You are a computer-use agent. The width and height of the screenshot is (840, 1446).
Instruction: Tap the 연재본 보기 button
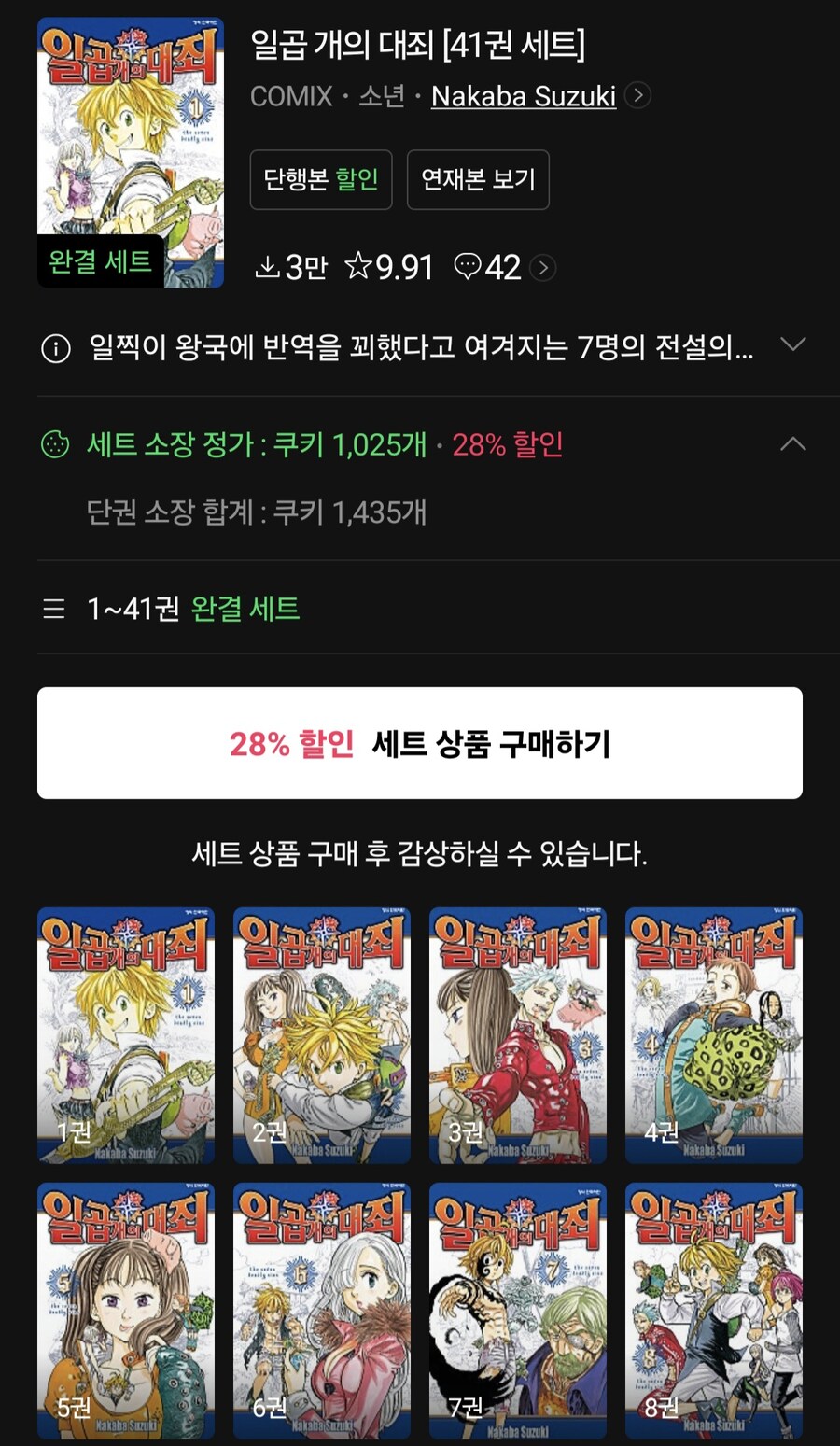[478, 179]
